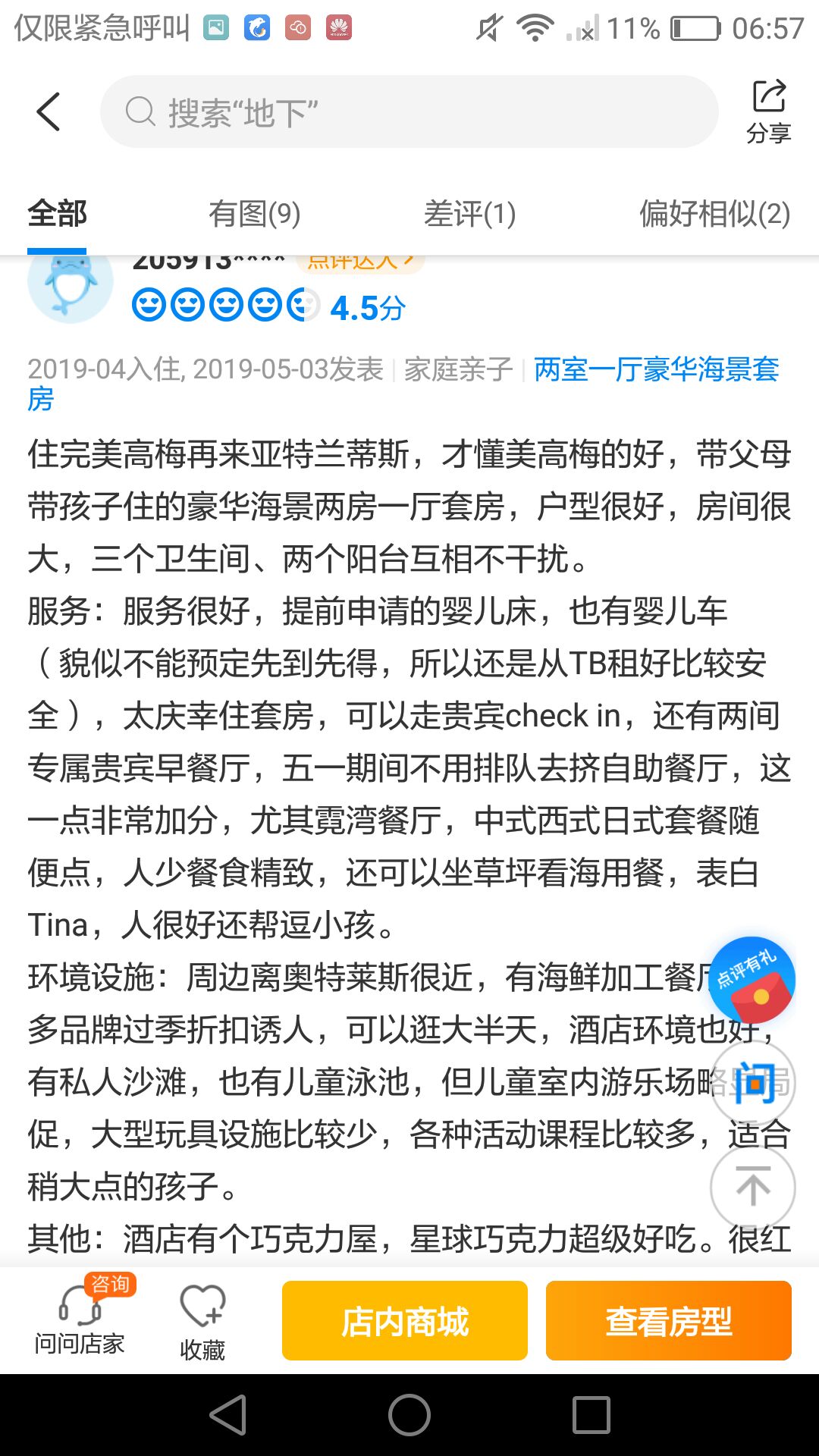Go back using the top-left arrow
Screen dimensions: 819x1456
49,112
